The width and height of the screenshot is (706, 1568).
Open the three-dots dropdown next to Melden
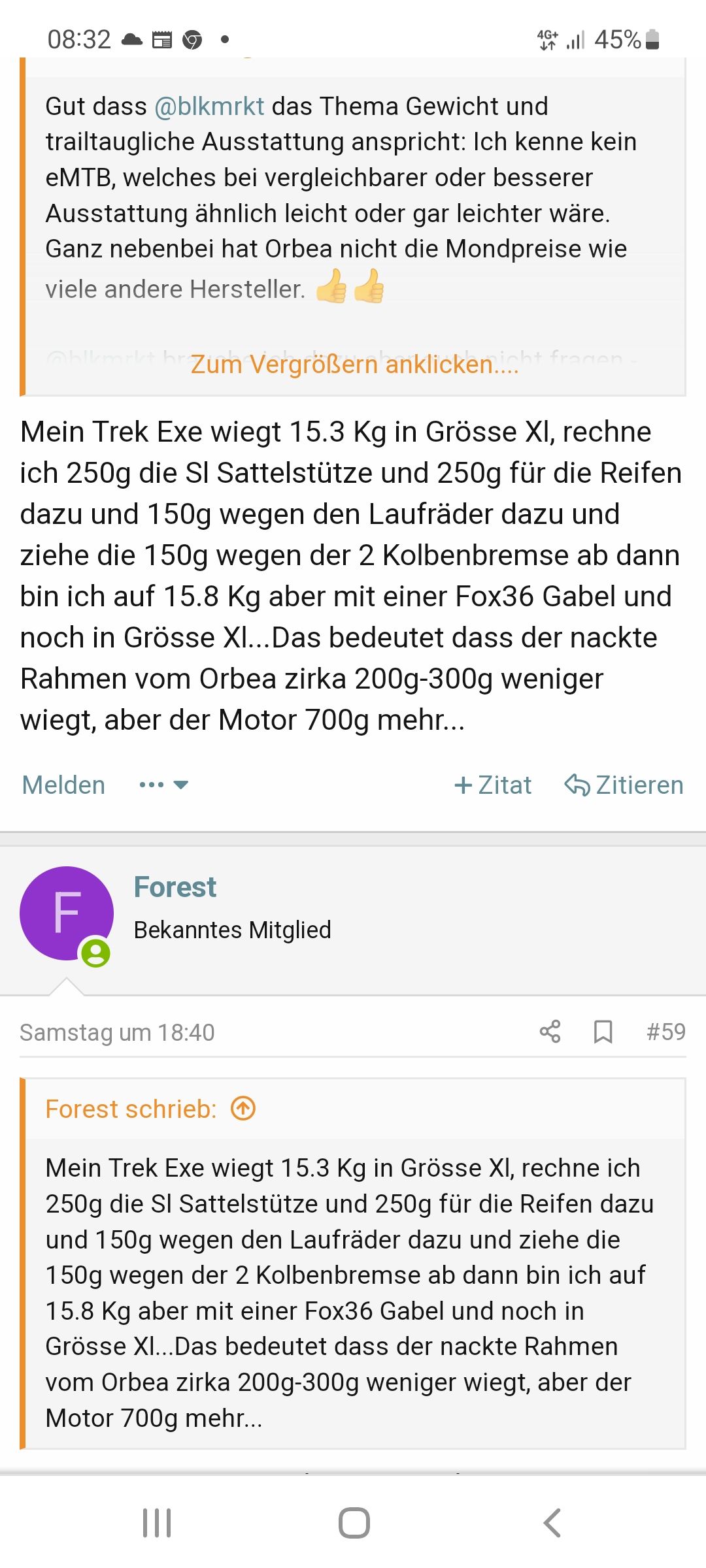[163, 785]
